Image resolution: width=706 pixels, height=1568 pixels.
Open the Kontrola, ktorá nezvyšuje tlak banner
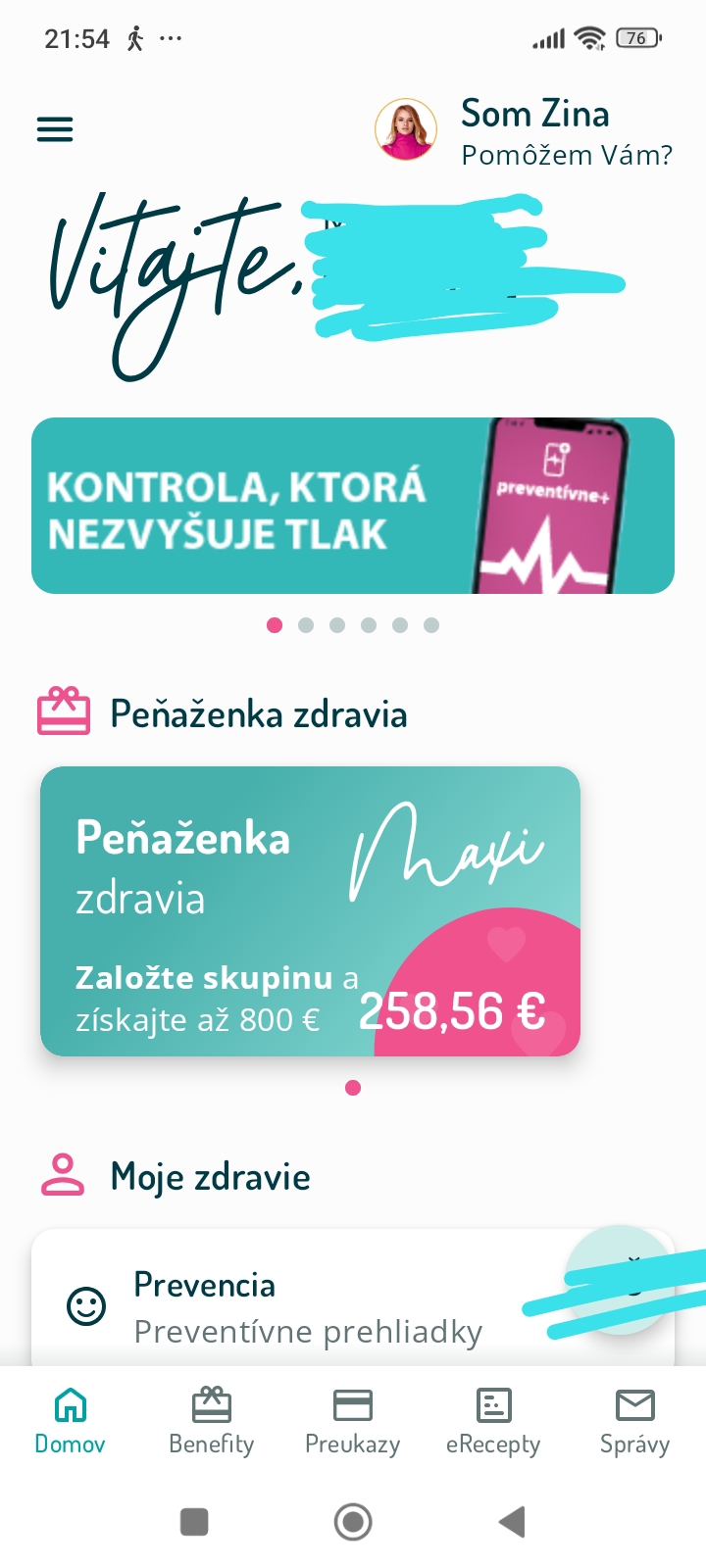[x=353, y=506]
